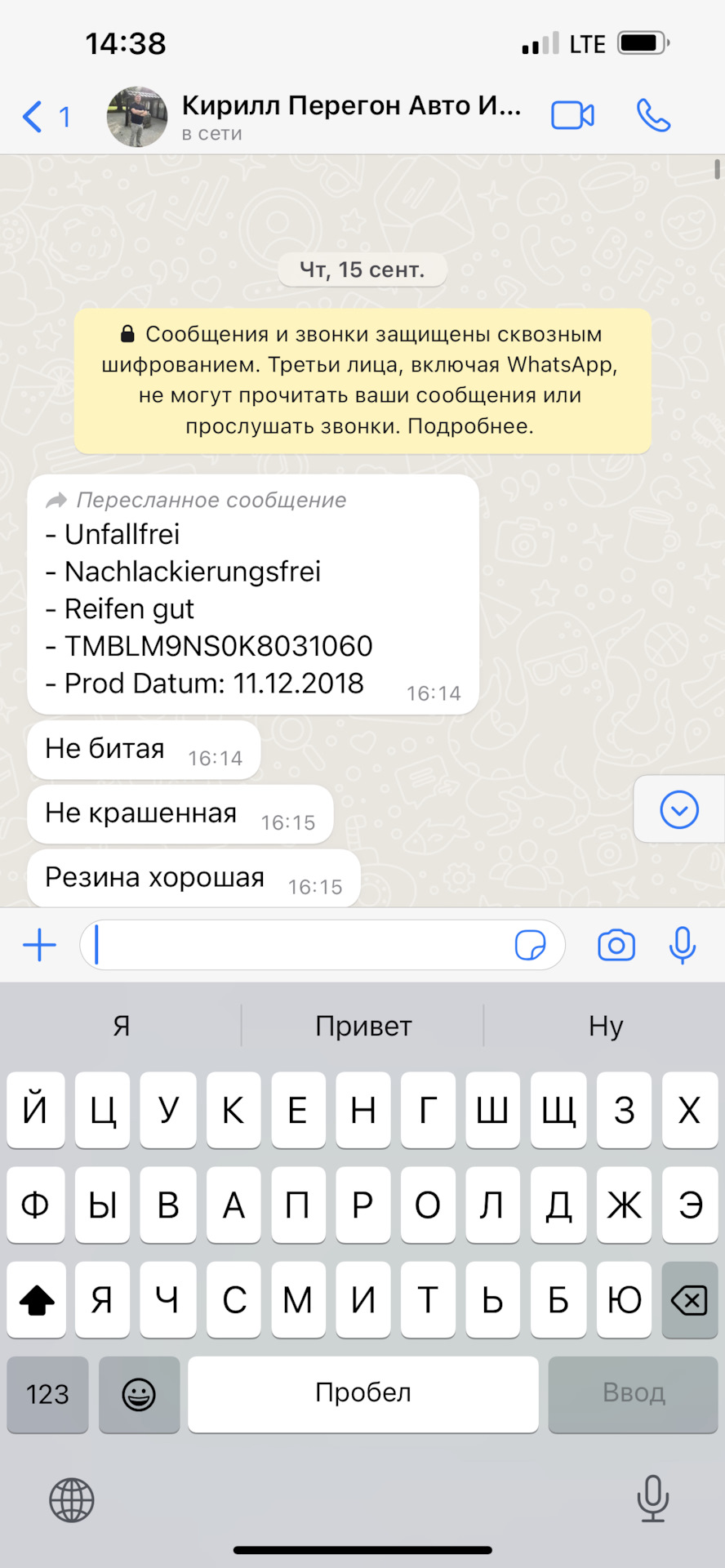This screenshot has height=1568, width=725.
Task: Start keyboard dictation microphone
Action: tap(652, 1498)
